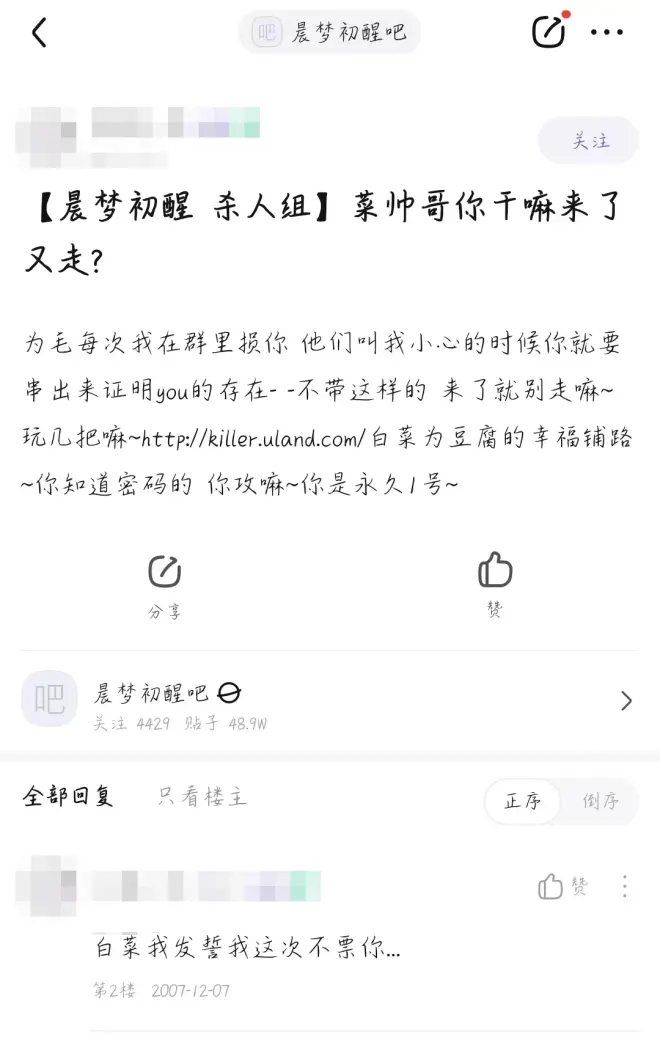This screenshot has width=660, height=1037.
Task: Share this post via 分享
Action: click(164, 585)
